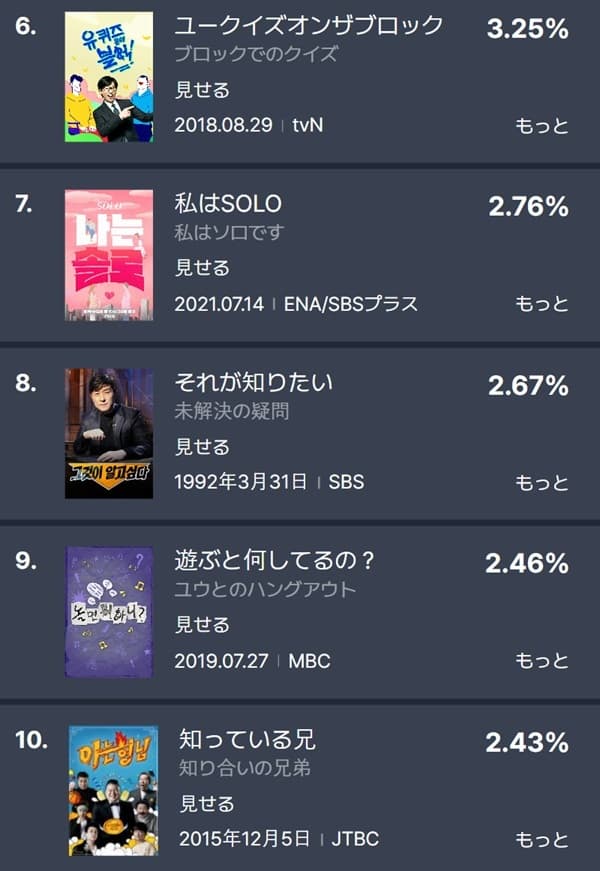Open the 私はSOLO show entry

pos(228,204)
